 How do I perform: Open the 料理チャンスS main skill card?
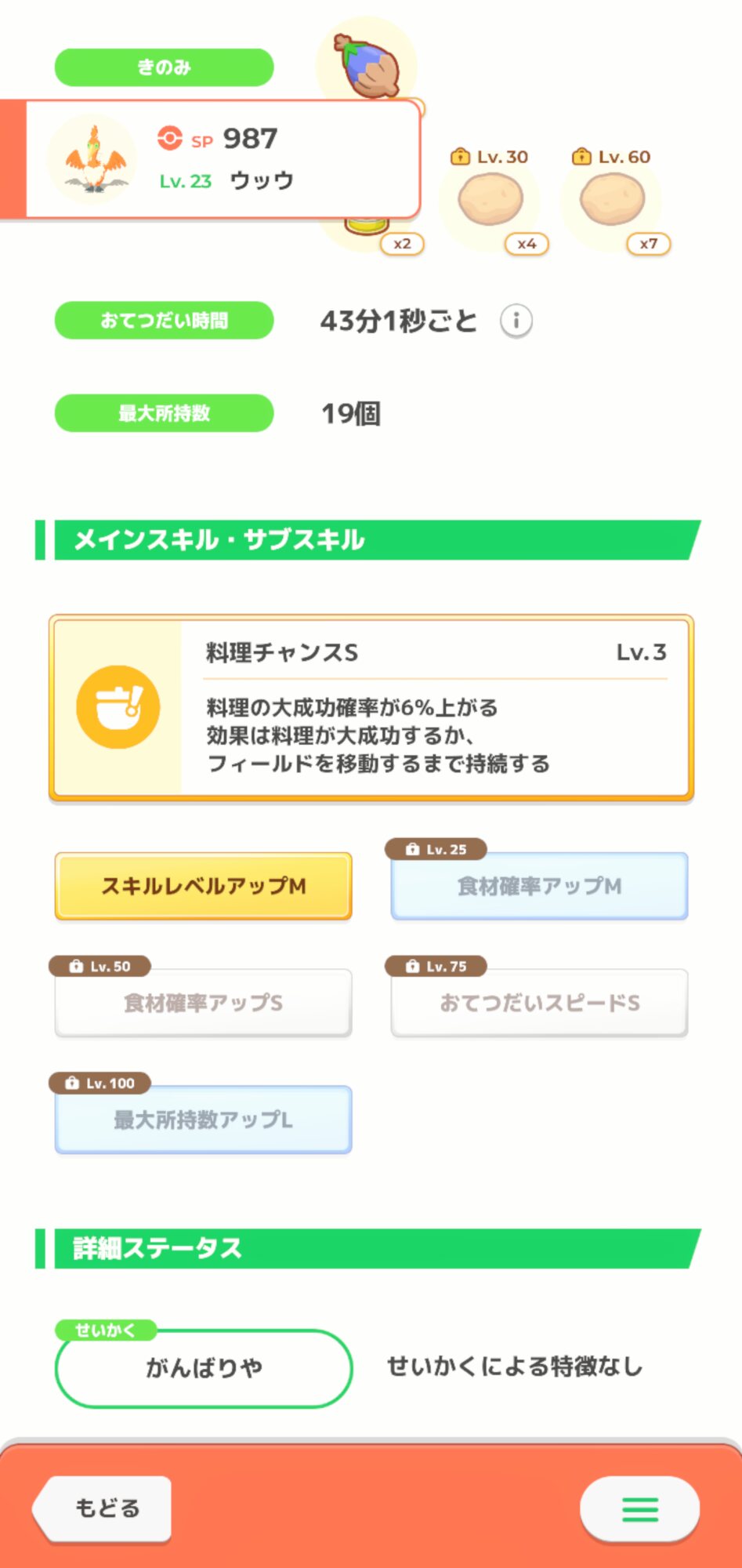coord(371,708)
